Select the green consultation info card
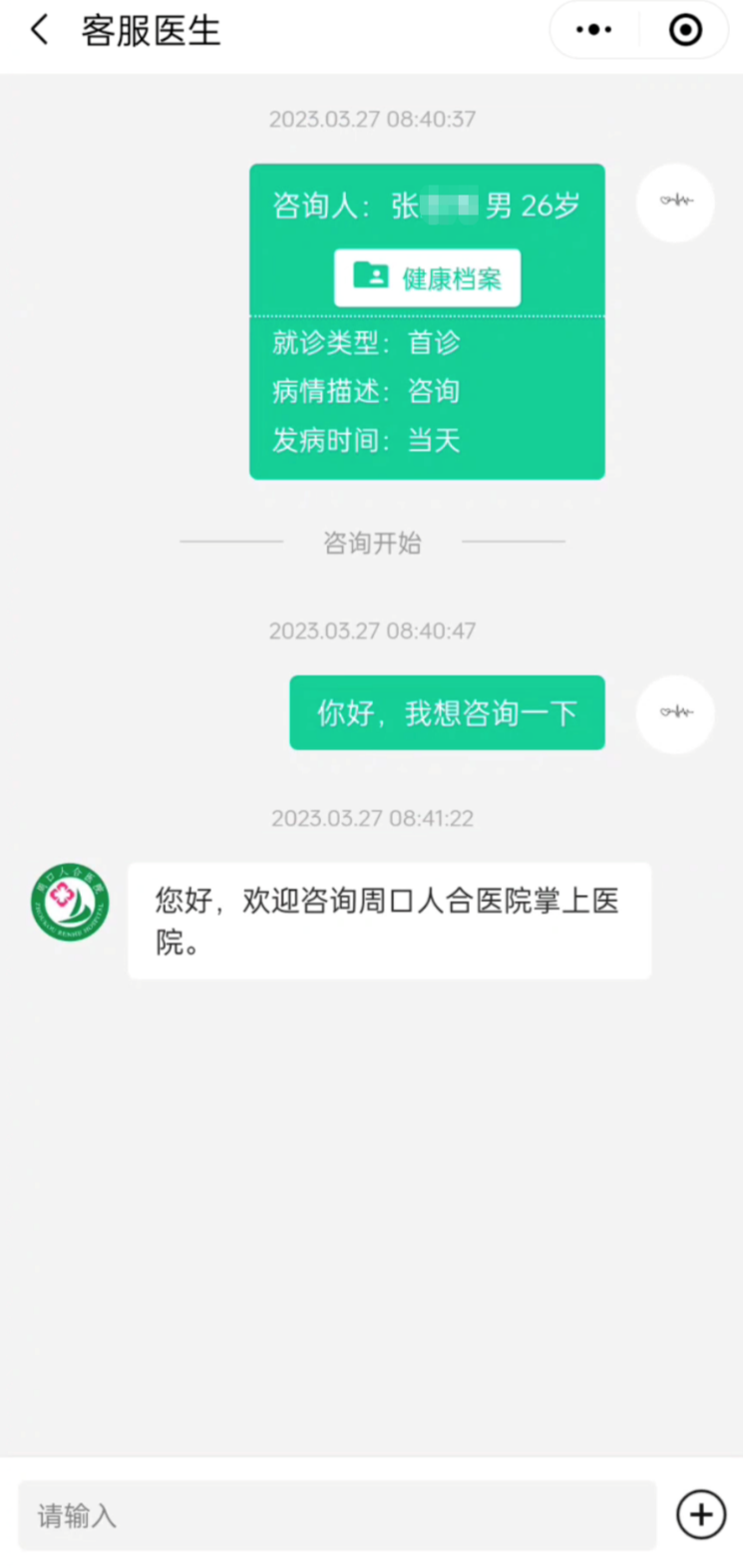The width and height of the screenshot is (743, 1568). 427,321
